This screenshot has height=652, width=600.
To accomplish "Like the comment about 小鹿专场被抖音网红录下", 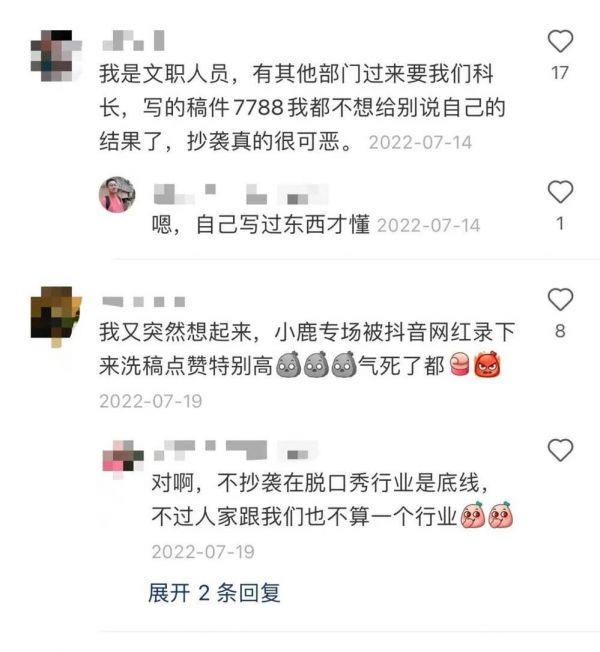I will click(561, 299).
